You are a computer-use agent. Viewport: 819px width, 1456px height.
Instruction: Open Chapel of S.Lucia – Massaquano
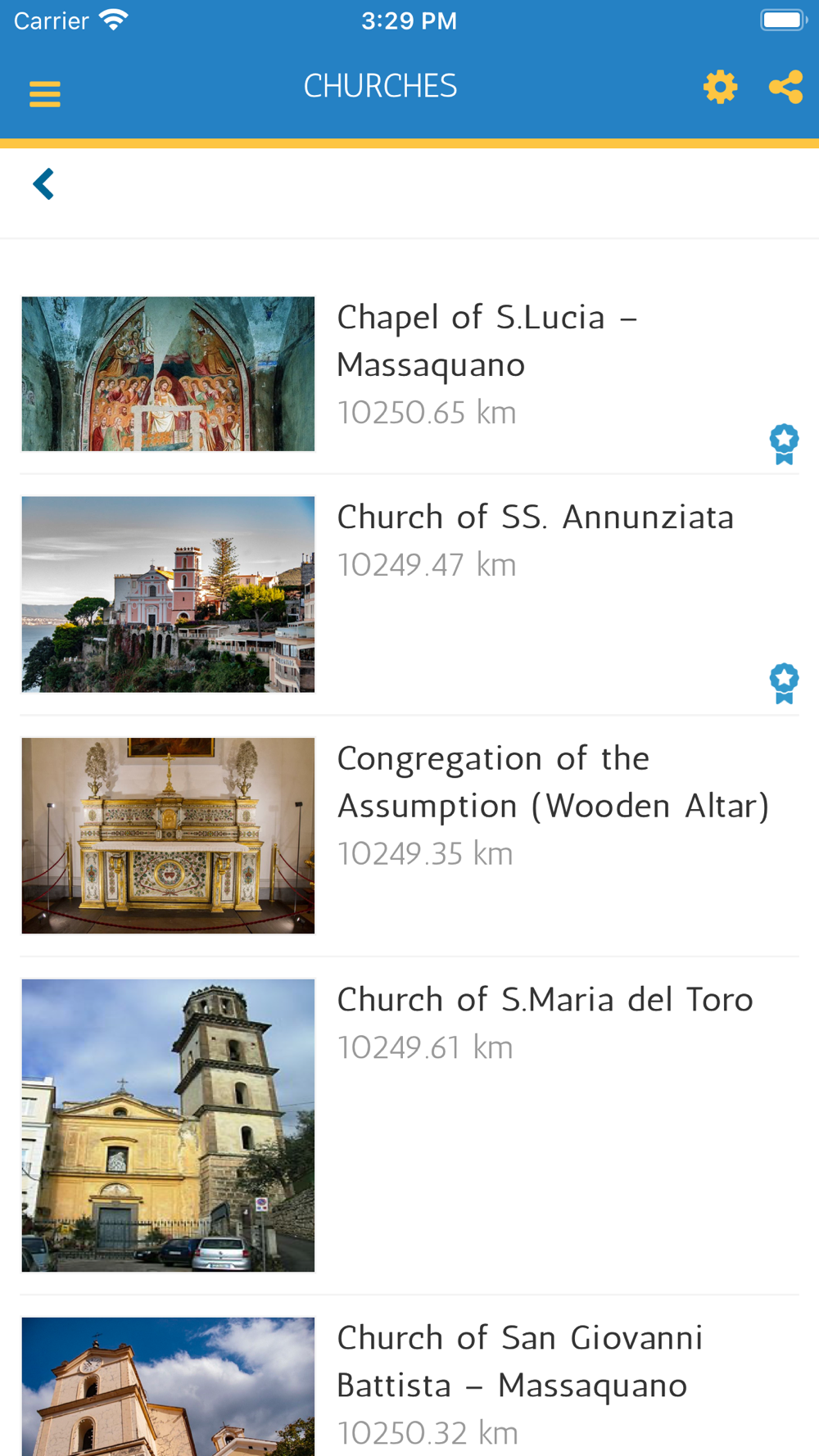tap(486, 341)
